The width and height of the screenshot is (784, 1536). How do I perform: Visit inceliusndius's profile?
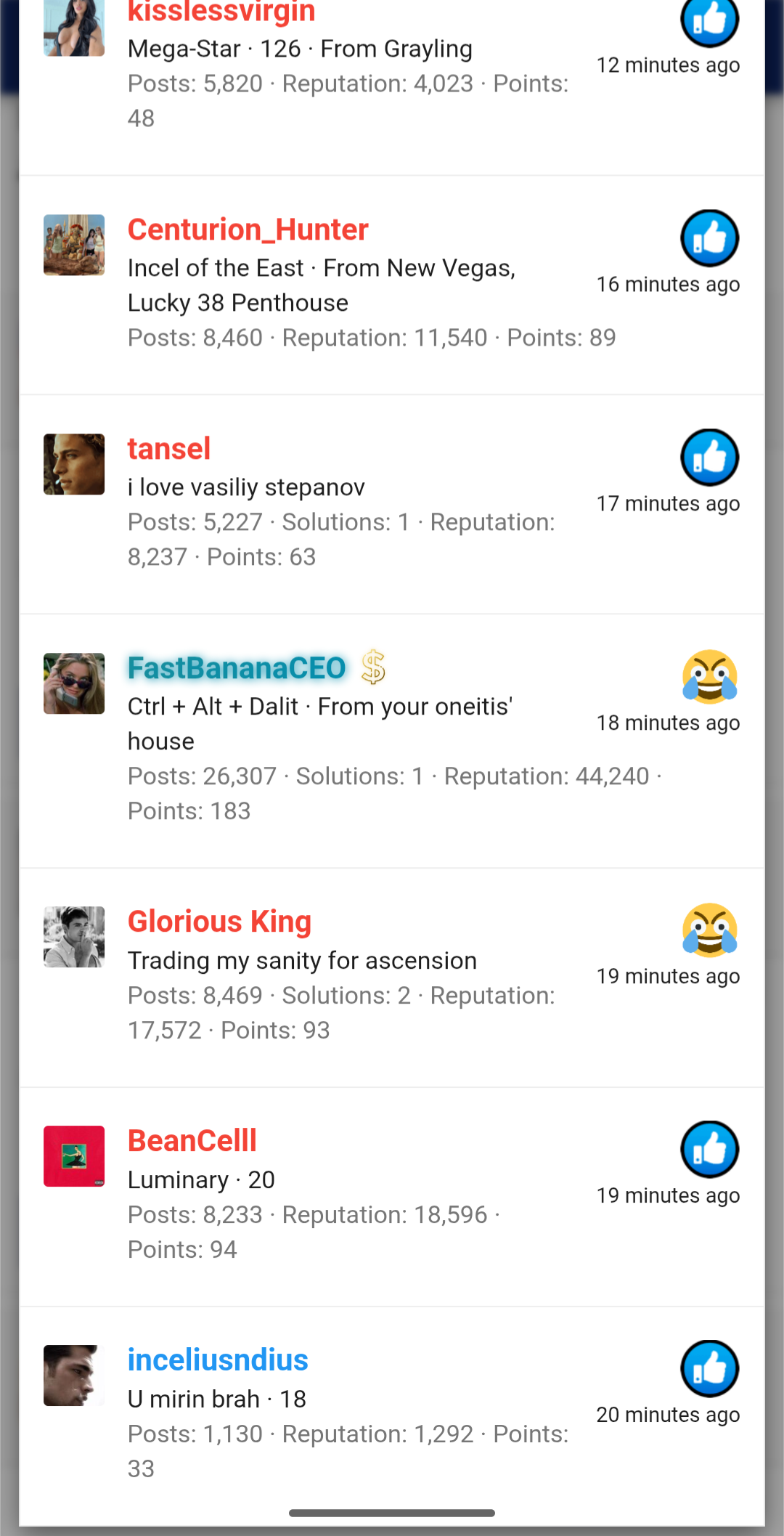218,1360
